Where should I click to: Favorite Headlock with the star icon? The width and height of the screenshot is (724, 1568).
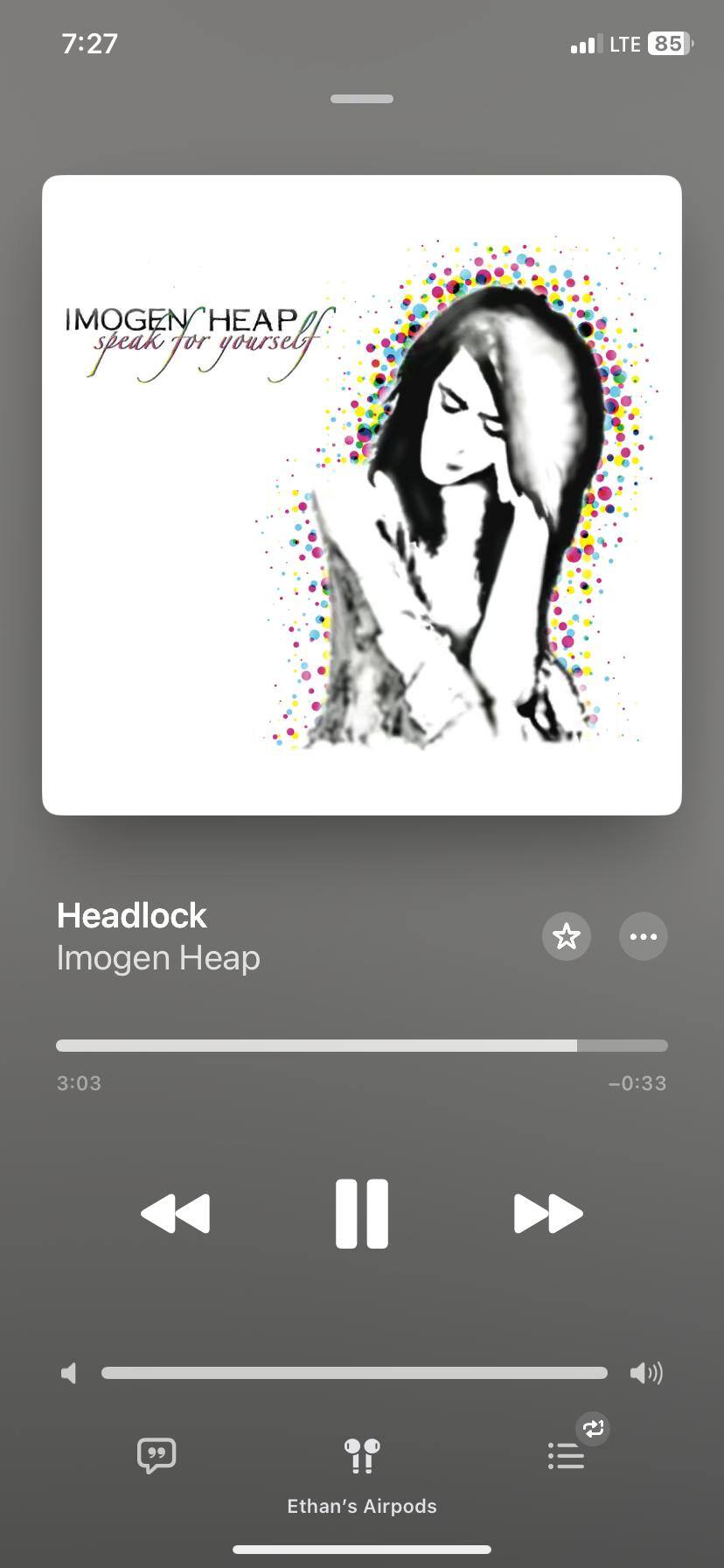[567, 936]
